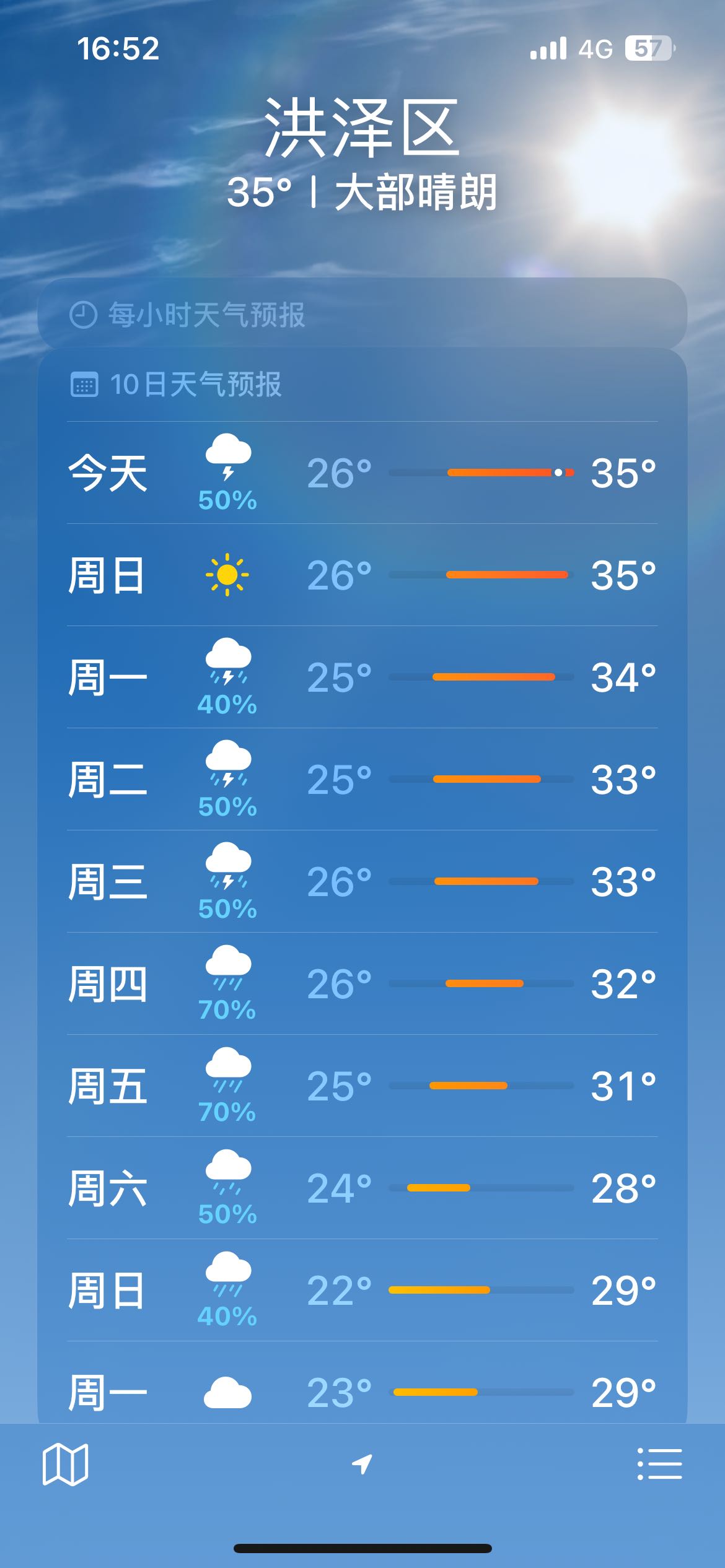View 周六 forecast details

coord(362,1188)
